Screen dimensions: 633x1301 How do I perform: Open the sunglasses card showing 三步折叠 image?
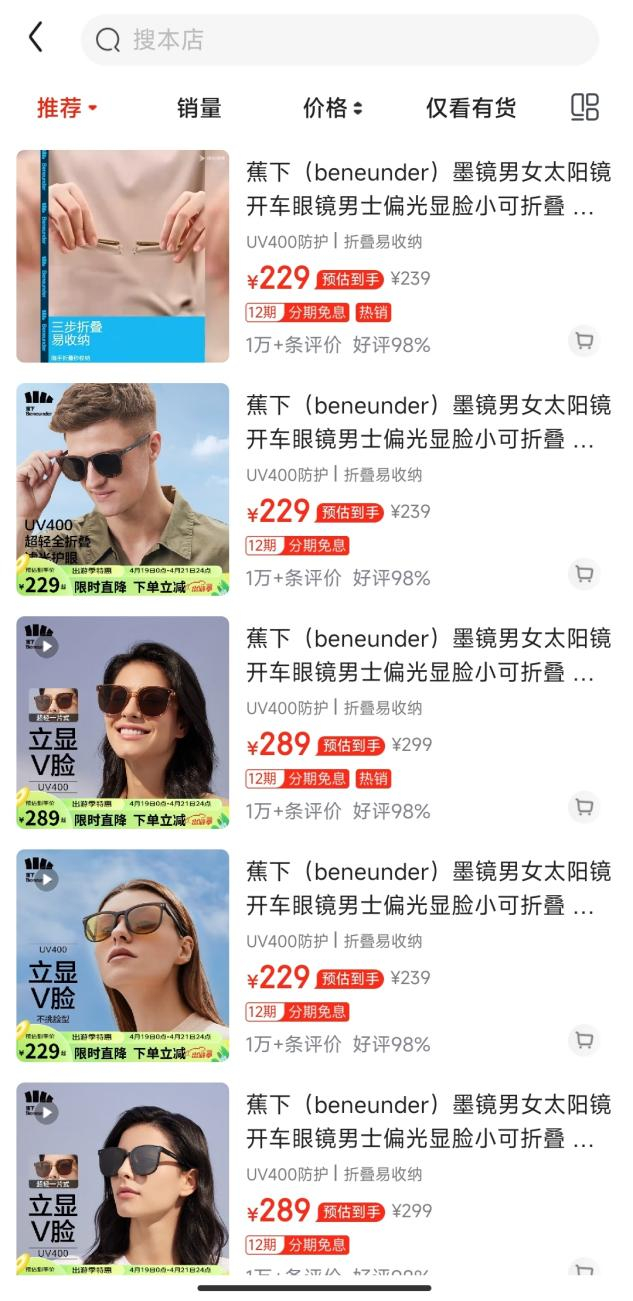point(123,256)
